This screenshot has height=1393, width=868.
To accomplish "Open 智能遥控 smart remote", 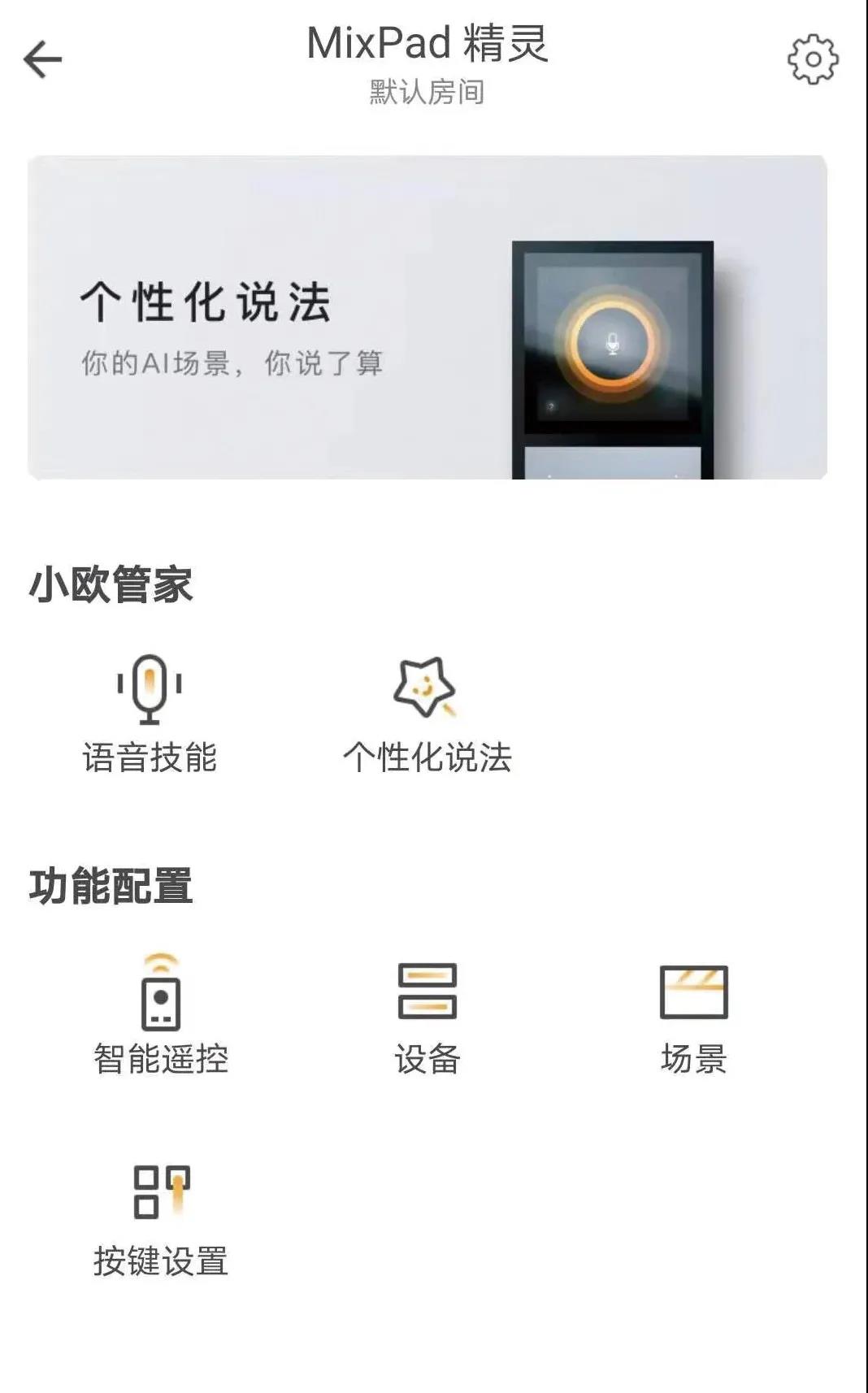I will click(x=161, y=1014).
